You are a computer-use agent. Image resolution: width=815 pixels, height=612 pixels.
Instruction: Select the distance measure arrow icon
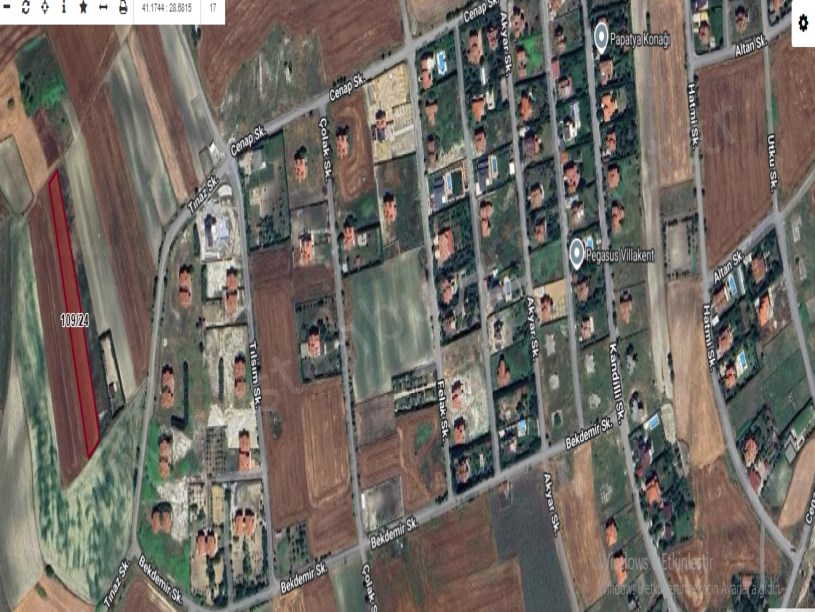coord(102,8)
